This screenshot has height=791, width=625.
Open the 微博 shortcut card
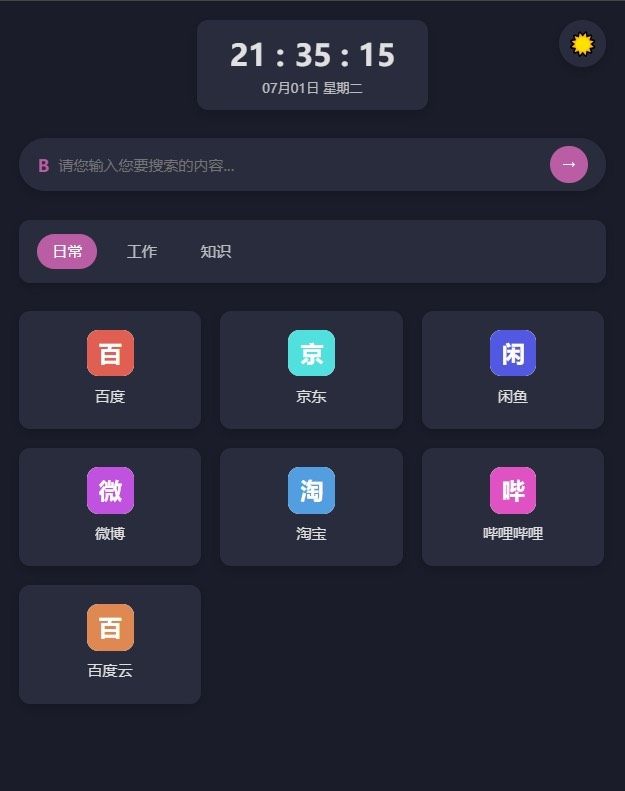point(110,506)
